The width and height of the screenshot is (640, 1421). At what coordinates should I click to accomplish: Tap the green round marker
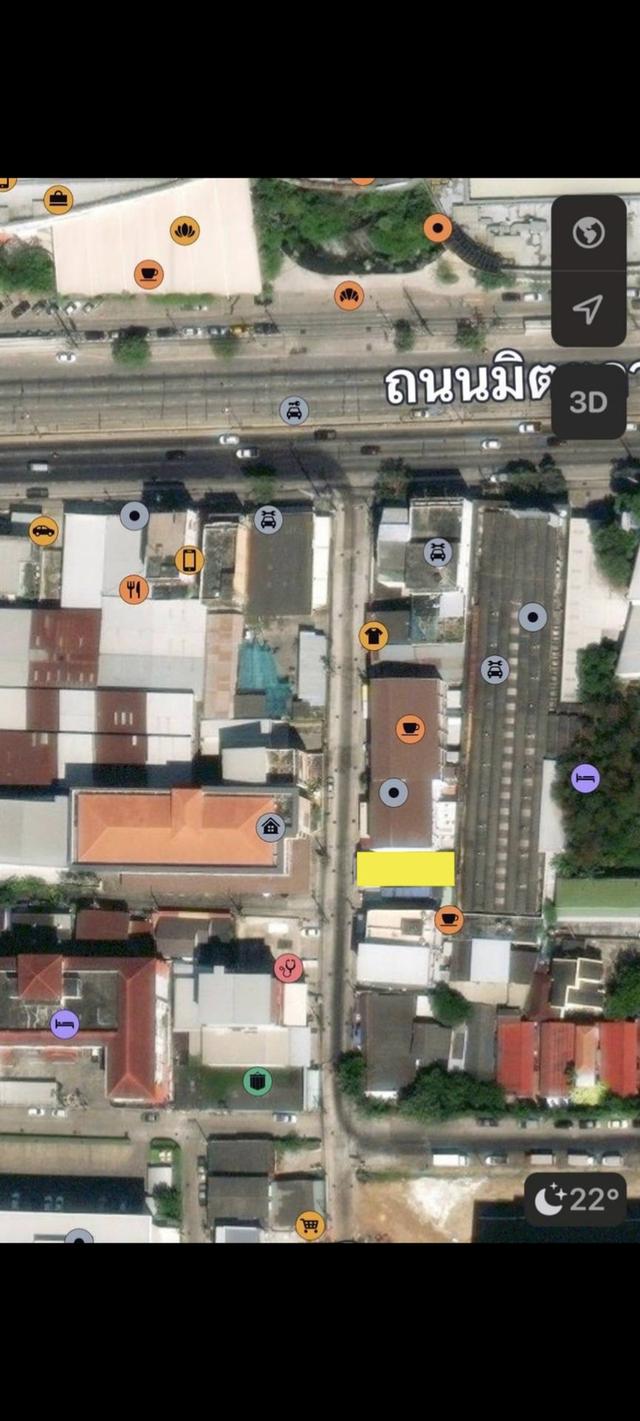click(x=258, y=1081)
